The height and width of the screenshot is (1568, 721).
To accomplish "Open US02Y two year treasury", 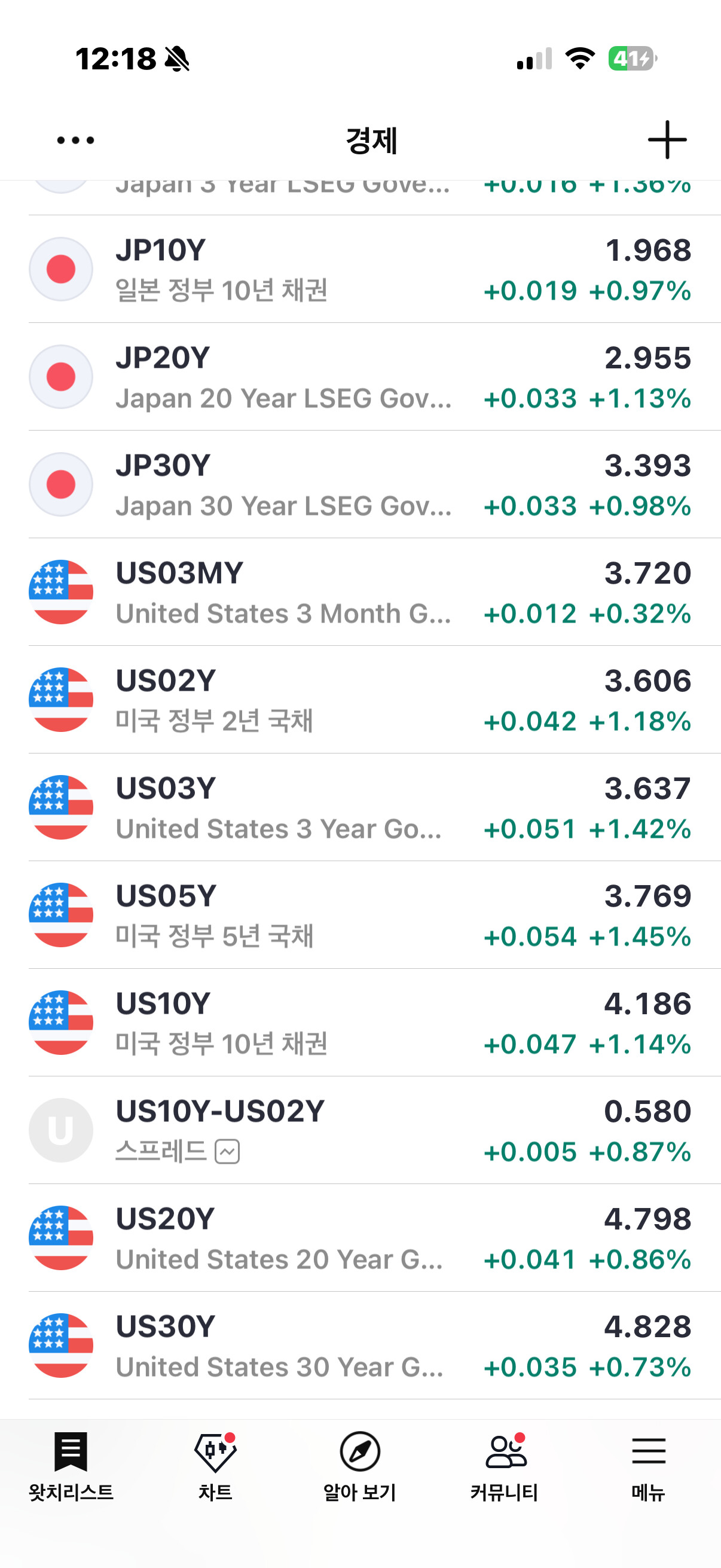I will [360, 700].
